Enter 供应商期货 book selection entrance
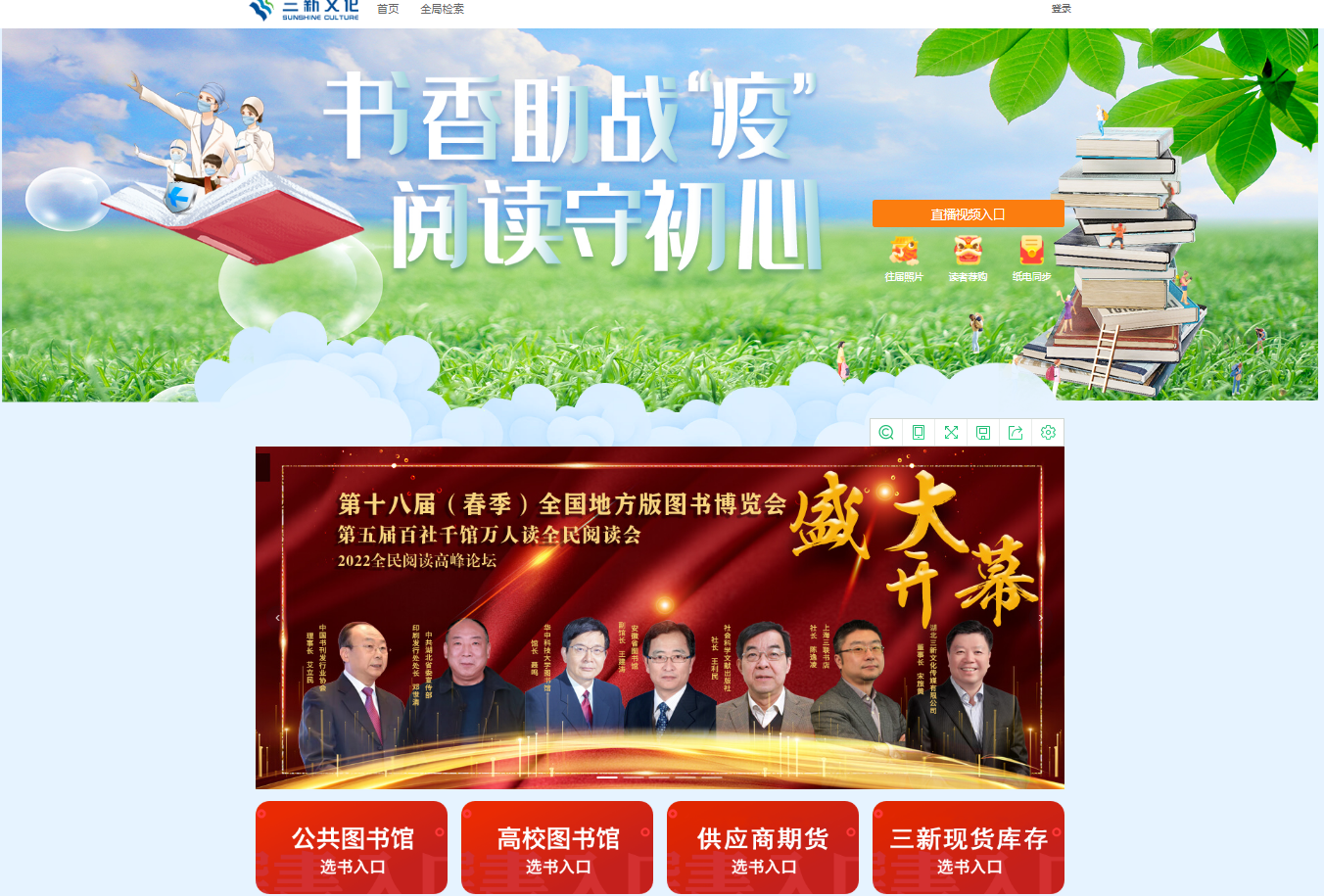 763,847
